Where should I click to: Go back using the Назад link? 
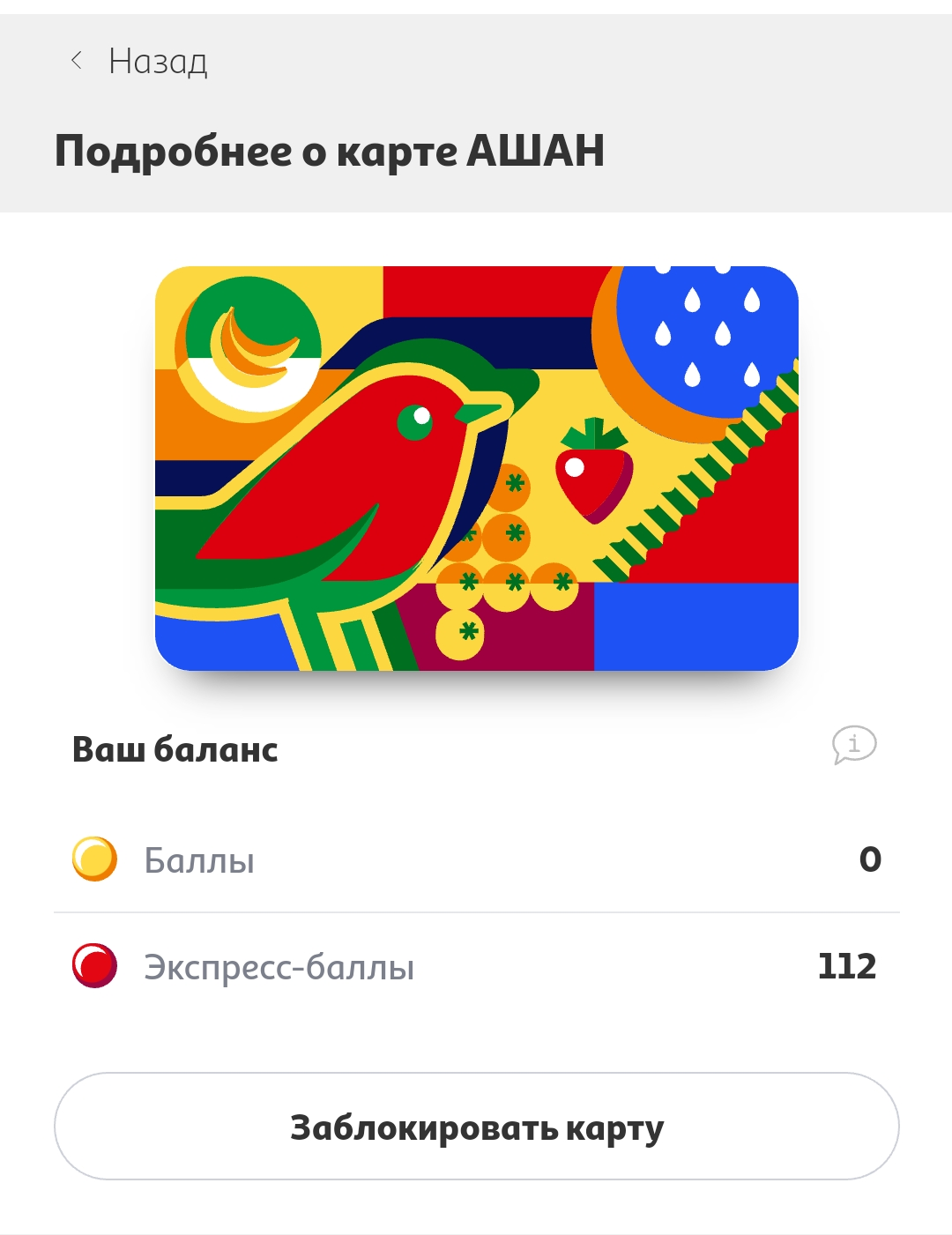tap(139, 61)
